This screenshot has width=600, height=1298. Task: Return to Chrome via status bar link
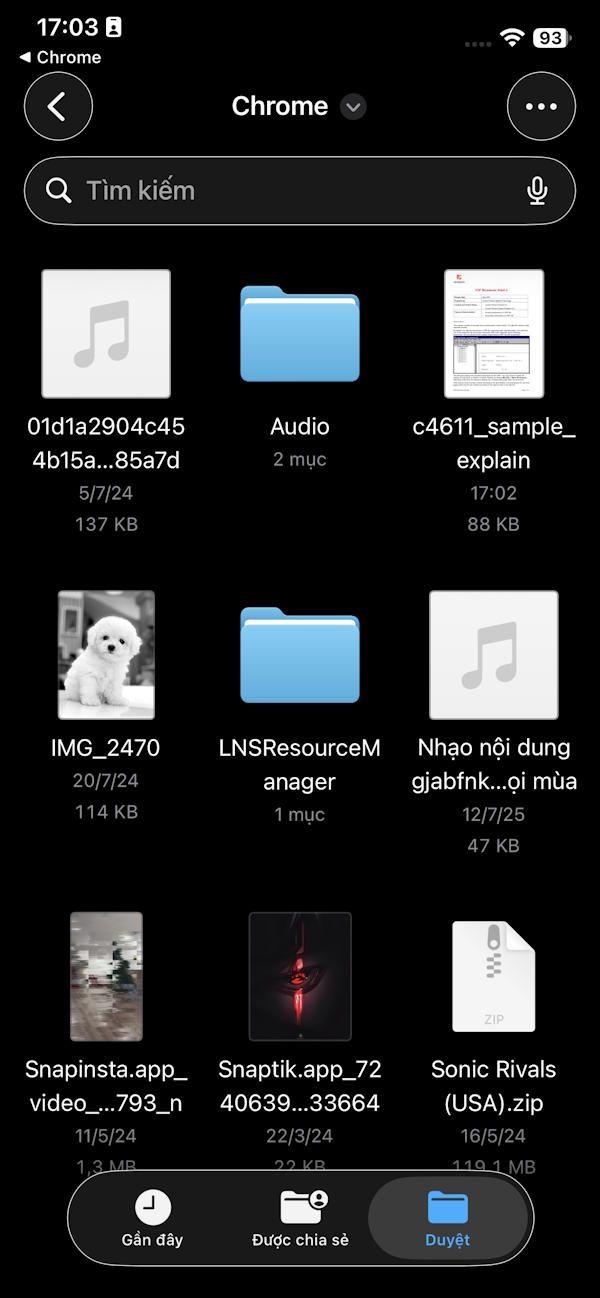pos(60,58)
